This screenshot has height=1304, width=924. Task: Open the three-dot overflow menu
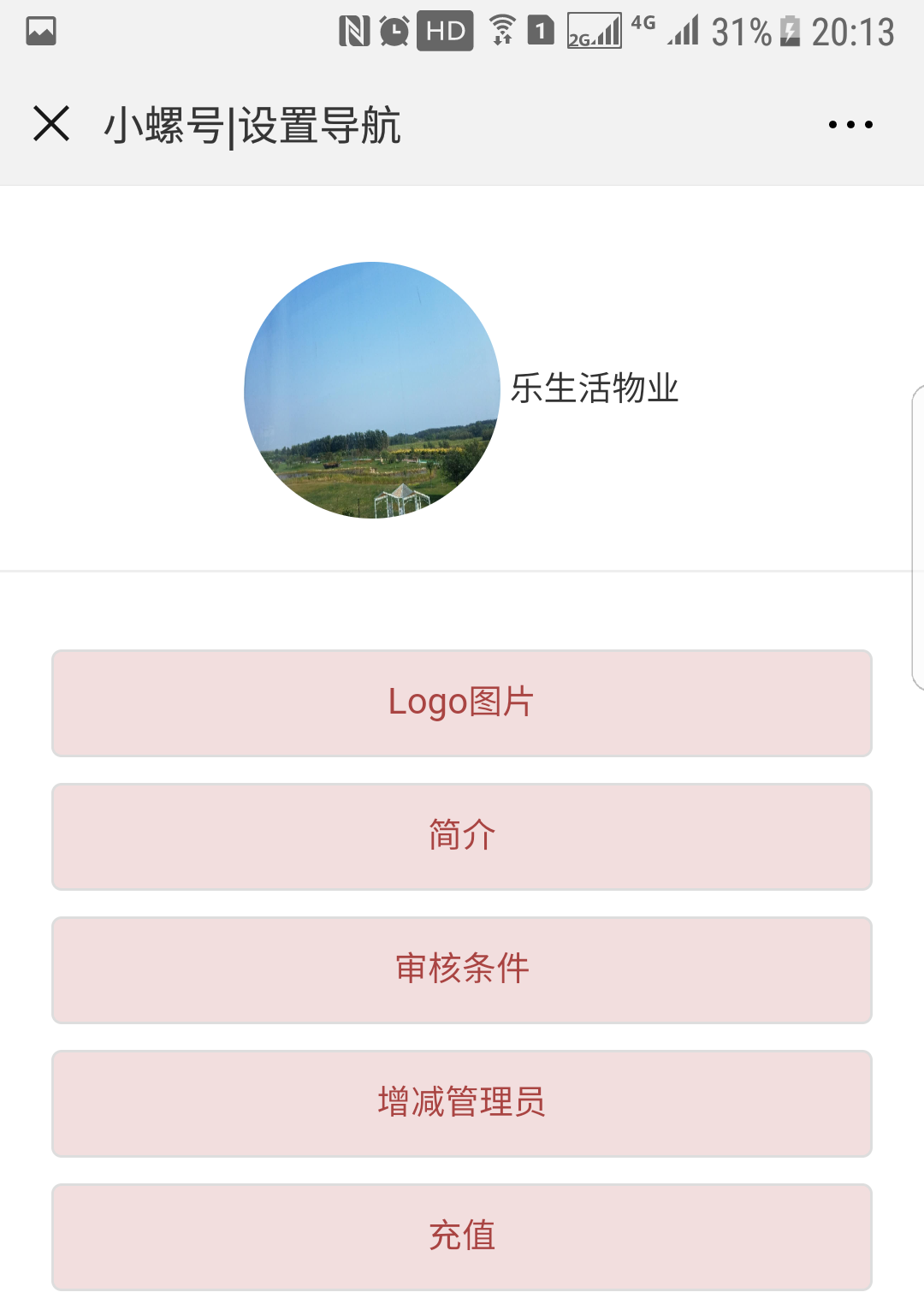point(850,125)
